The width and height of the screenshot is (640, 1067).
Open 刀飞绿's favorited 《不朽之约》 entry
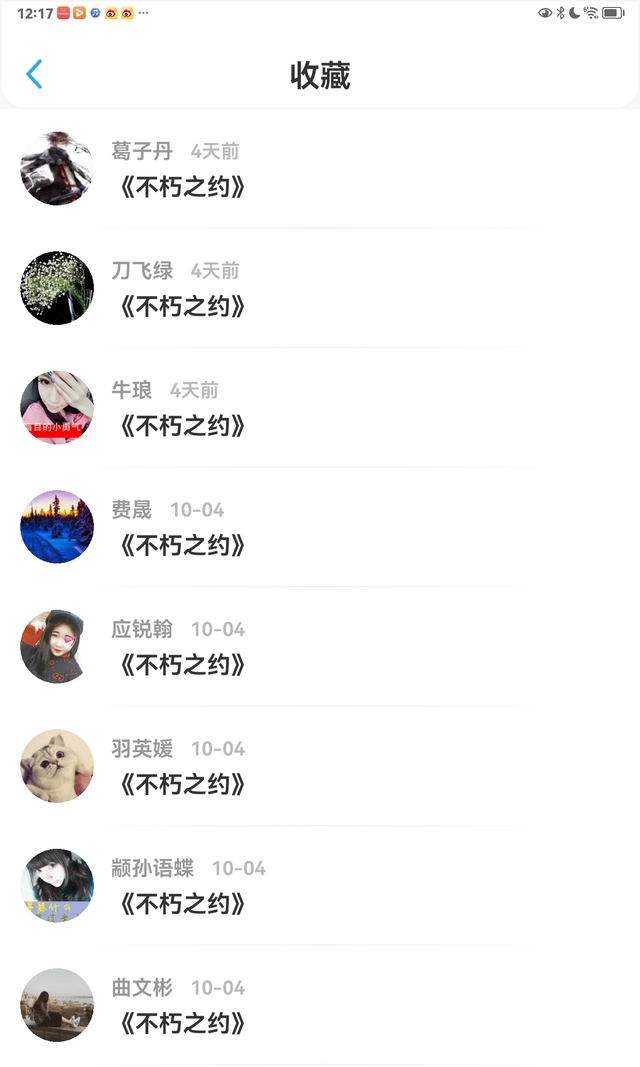tap(182, 306)
